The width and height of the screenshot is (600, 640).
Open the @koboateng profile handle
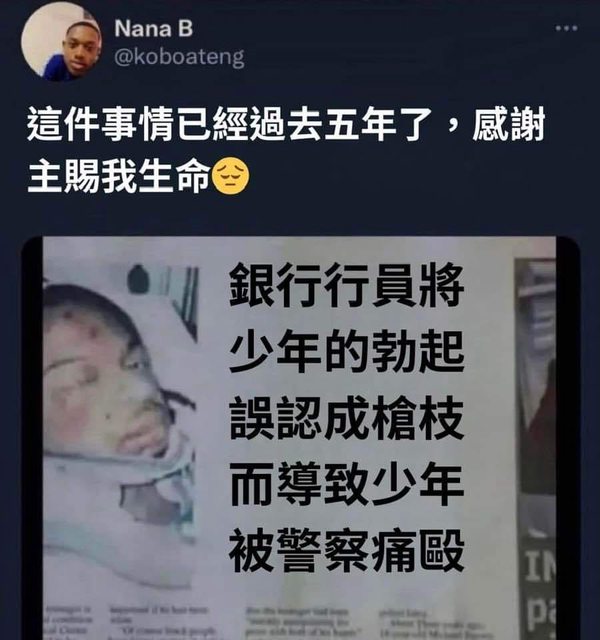point(179,58)
